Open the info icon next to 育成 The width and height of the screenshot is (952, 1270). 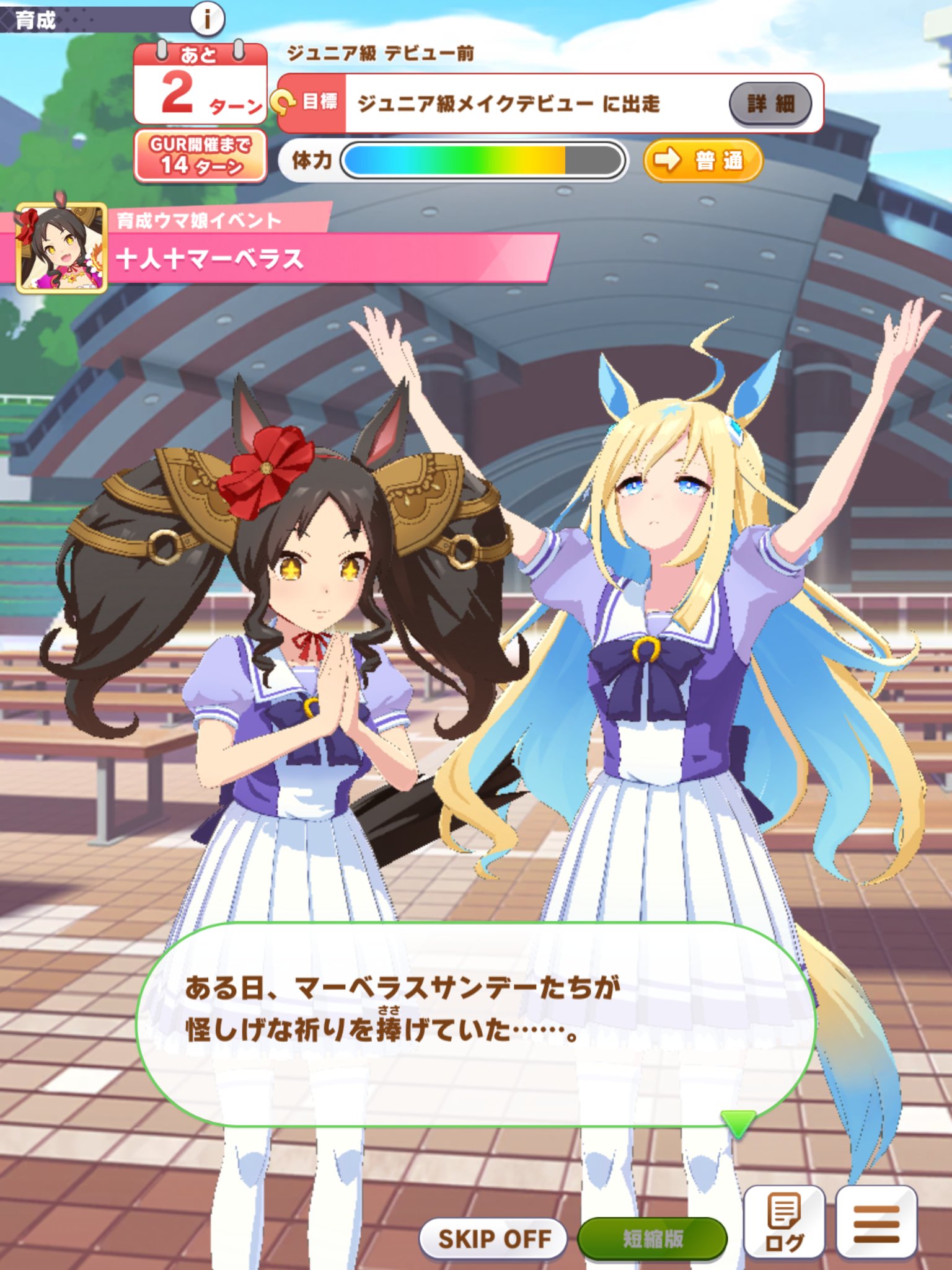tap(207, 19)
